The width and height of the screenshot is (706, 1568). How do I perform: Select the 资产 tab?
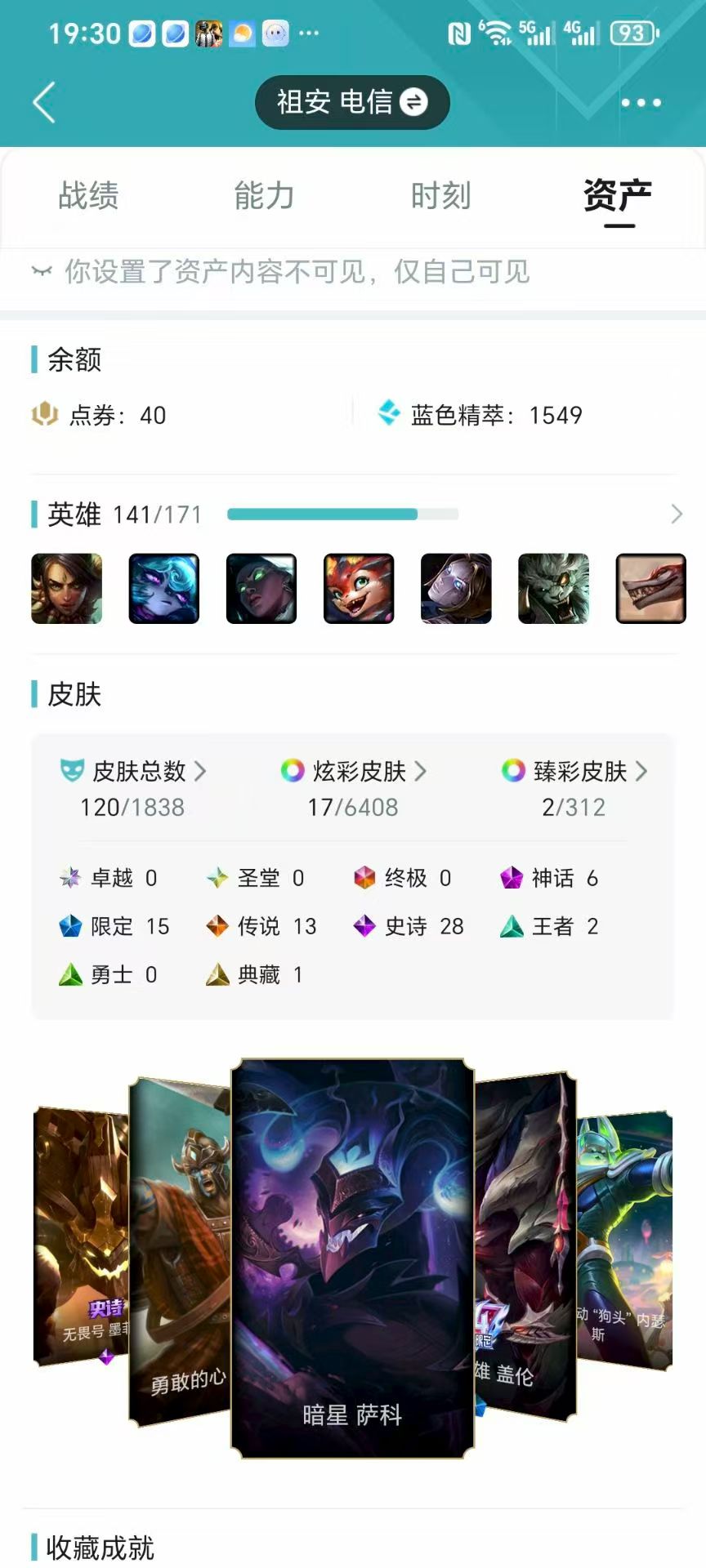[x=618, y=196]
